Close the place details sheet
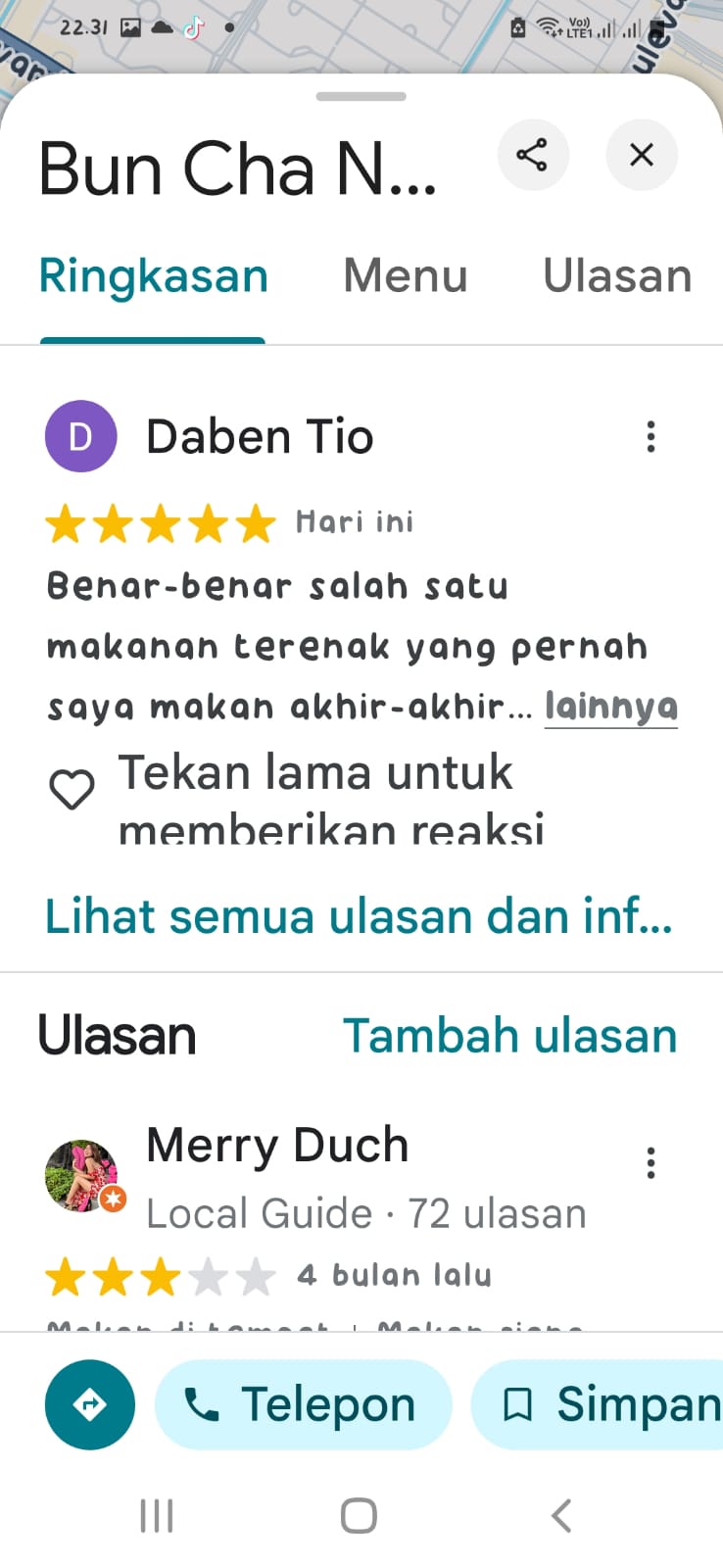The image size is (723, 1568). click(642, 155)
